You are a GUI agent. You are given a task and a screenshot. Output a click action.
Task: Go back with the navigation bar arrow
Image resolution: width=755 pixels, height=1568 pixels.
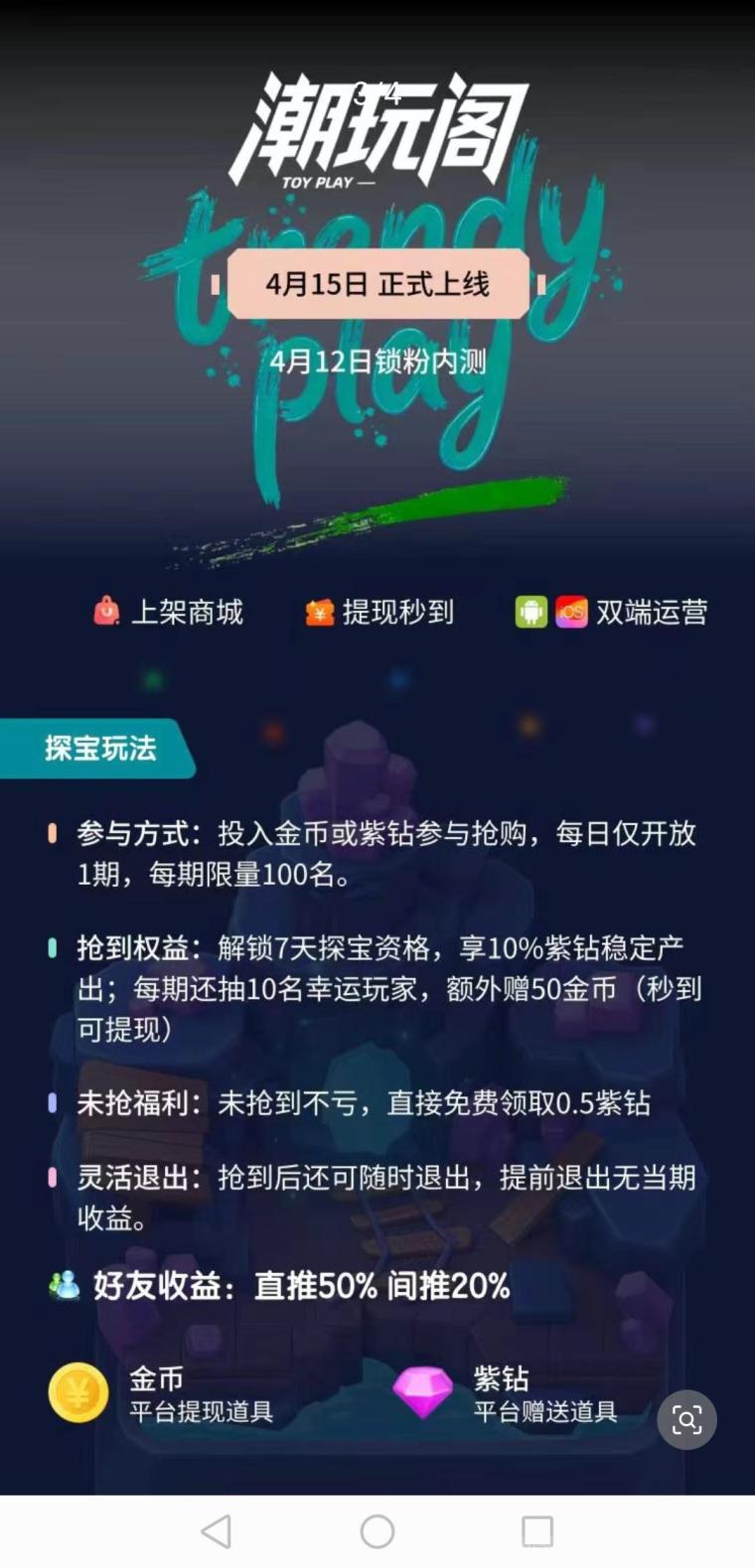tap(217, 1531)
